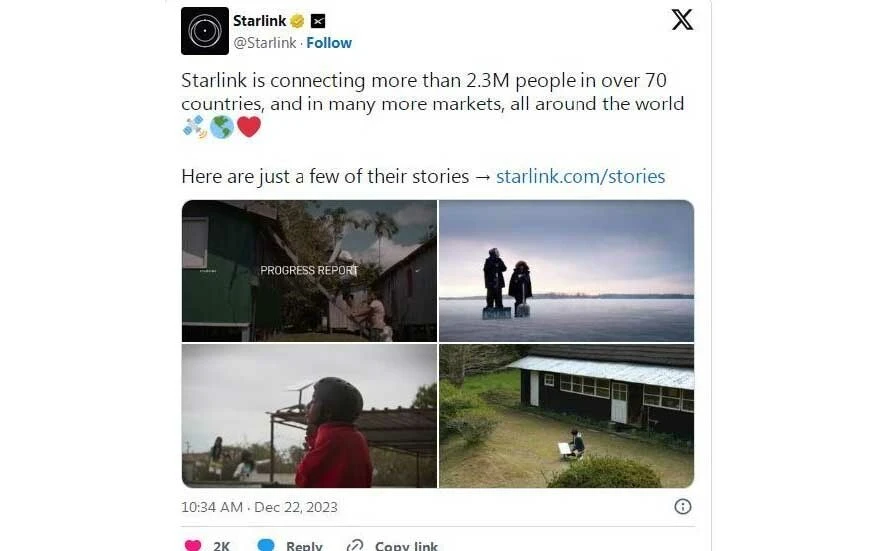Image resolution: width=880 pixels, height=551 pixels.
Task: Open the tweet info icon
Action: (x=683, y=506)
